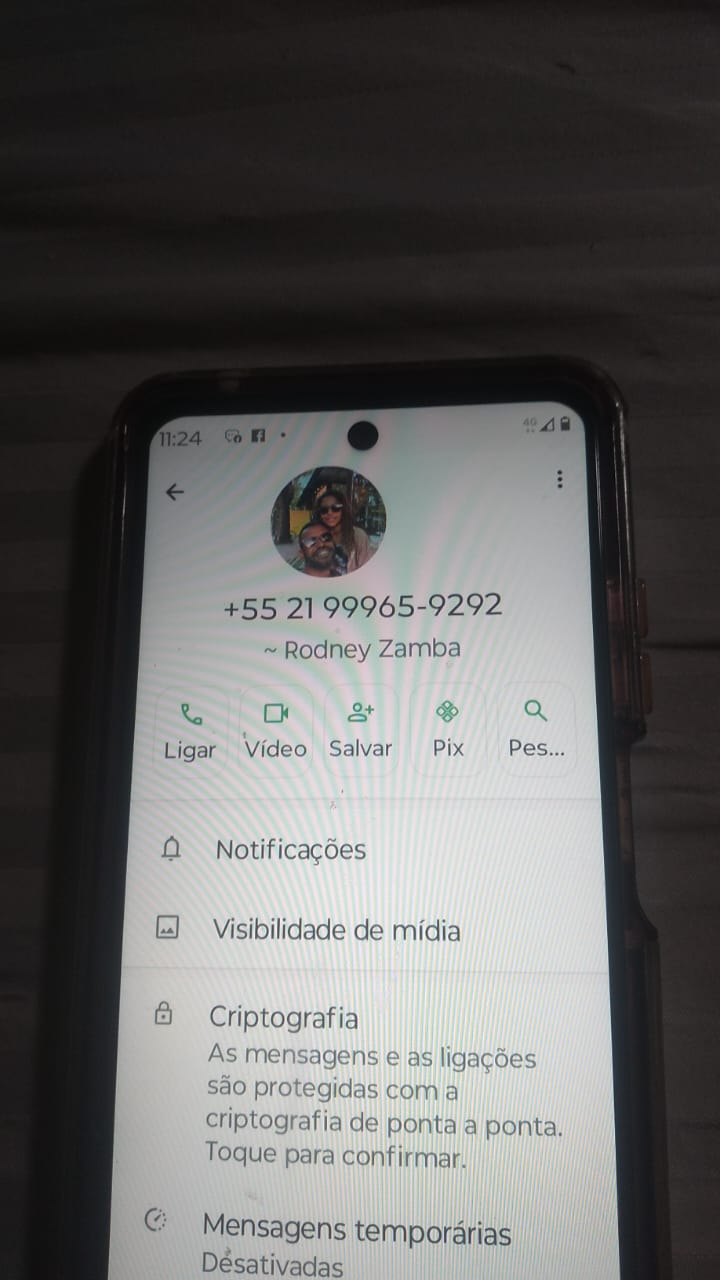720x1280 pixels.
Task: Start a video call with Vídeo
Action: [276, 730]
